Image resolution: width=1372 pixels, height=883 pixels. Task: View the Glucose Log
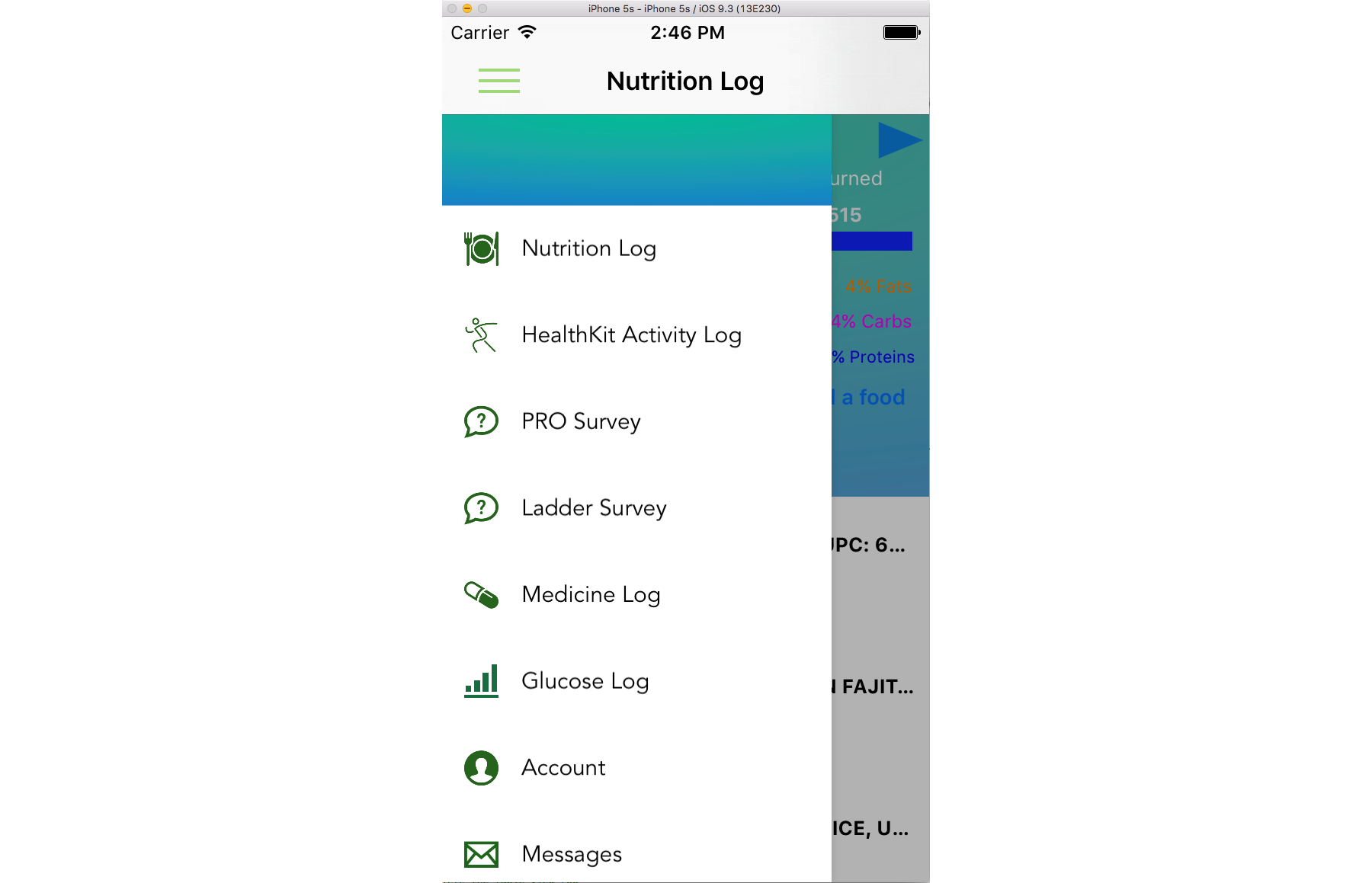(x=585, y=681)
